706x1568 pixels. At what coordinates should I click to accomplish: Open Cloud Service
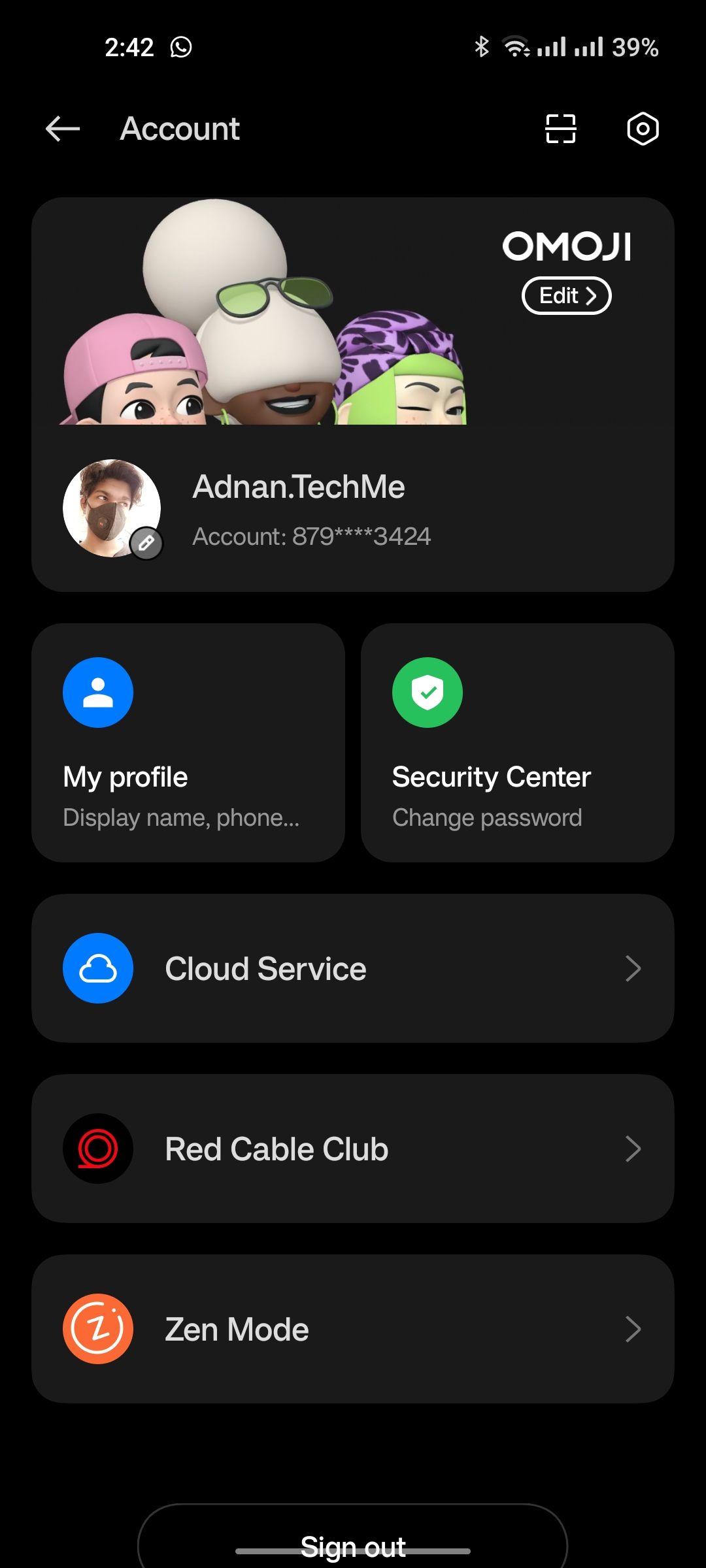click(x=353, y=968)
